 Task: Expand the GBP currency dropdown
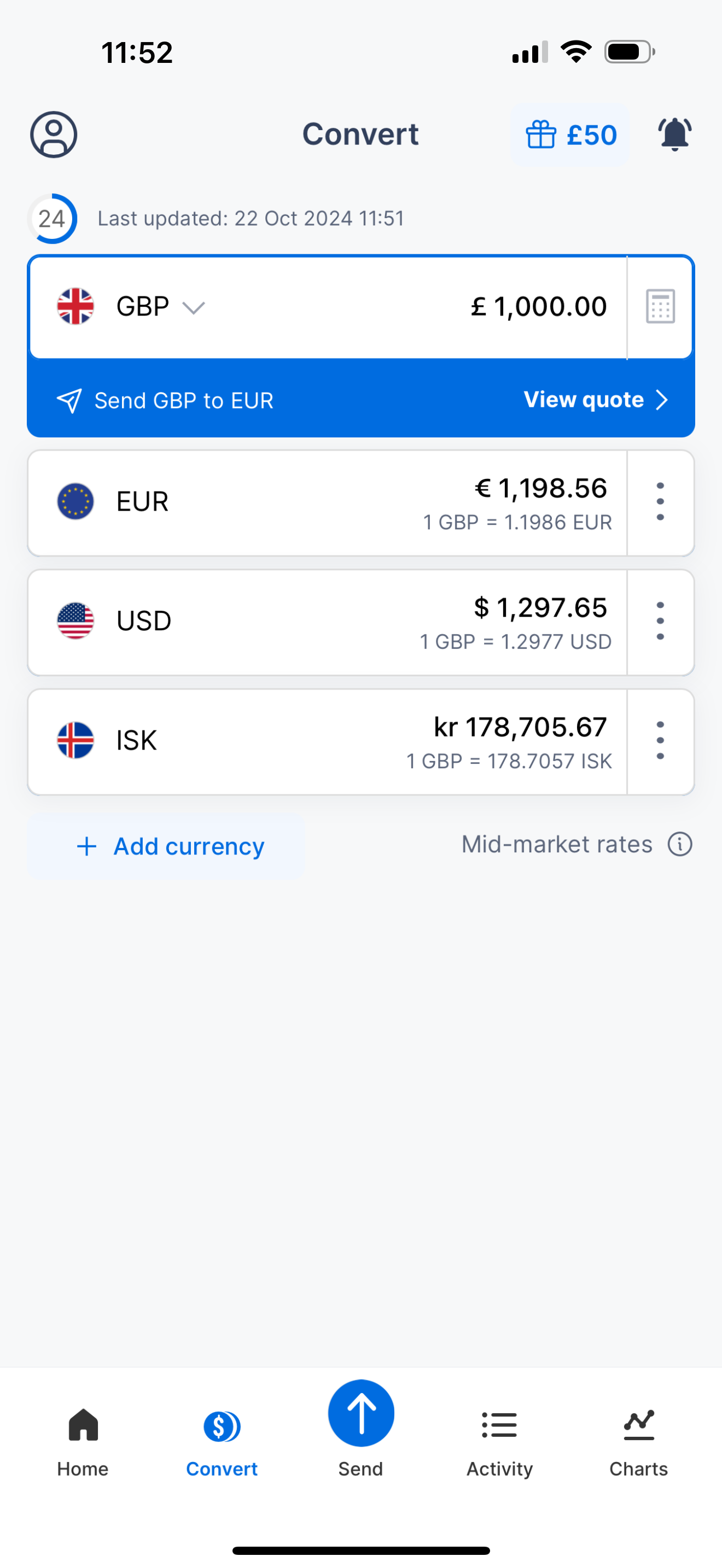click(161, 306)
